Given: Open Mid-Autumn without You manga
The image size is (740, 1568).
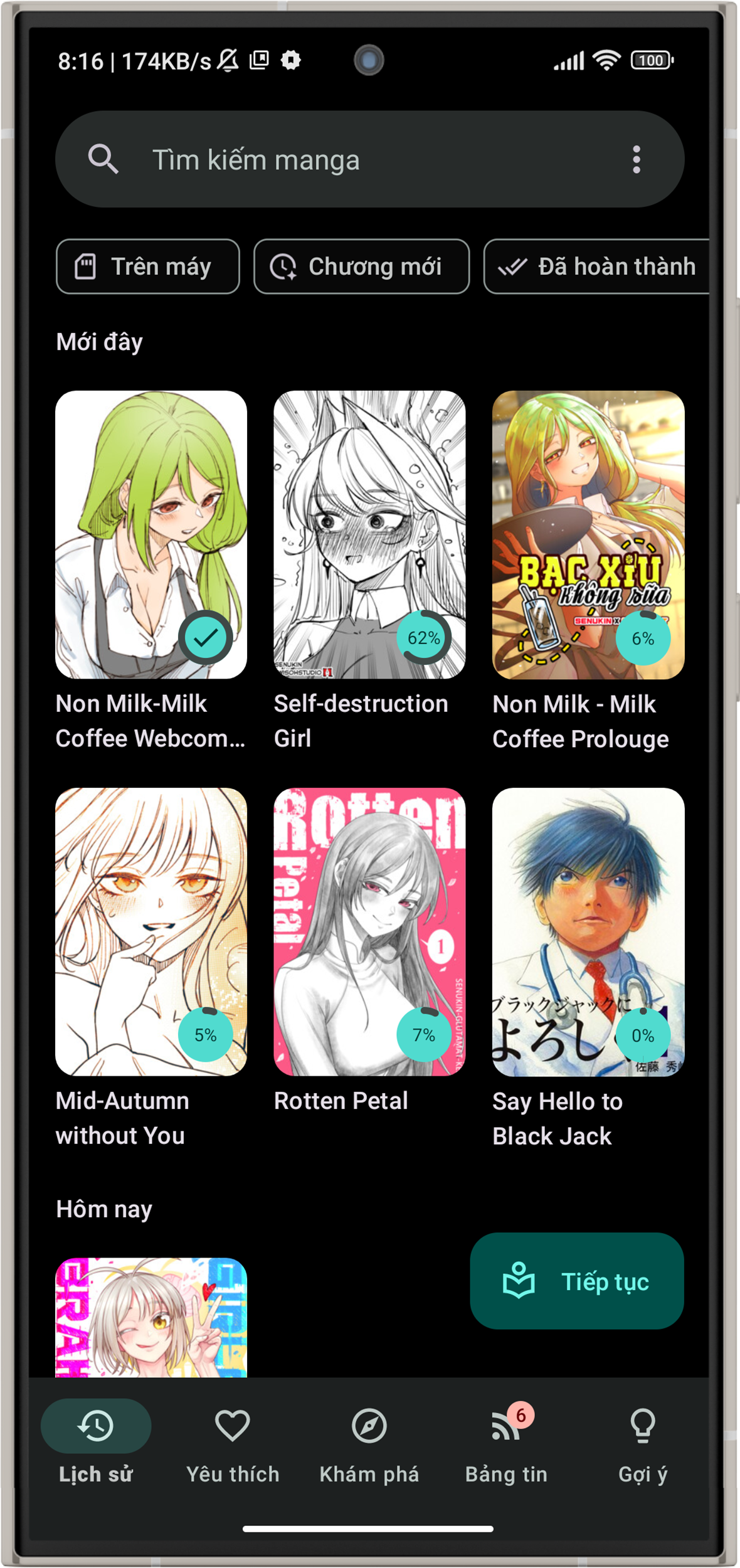Looking at the screenshot, I should click(x=151, y=931).
